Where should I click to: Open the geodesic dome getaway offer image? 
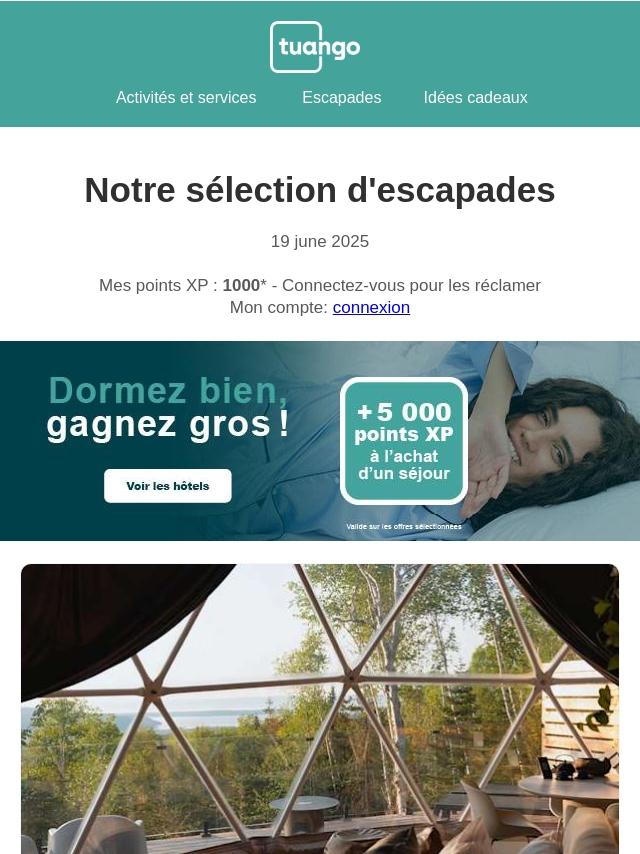pyautogui.click(x=320, y=708)
